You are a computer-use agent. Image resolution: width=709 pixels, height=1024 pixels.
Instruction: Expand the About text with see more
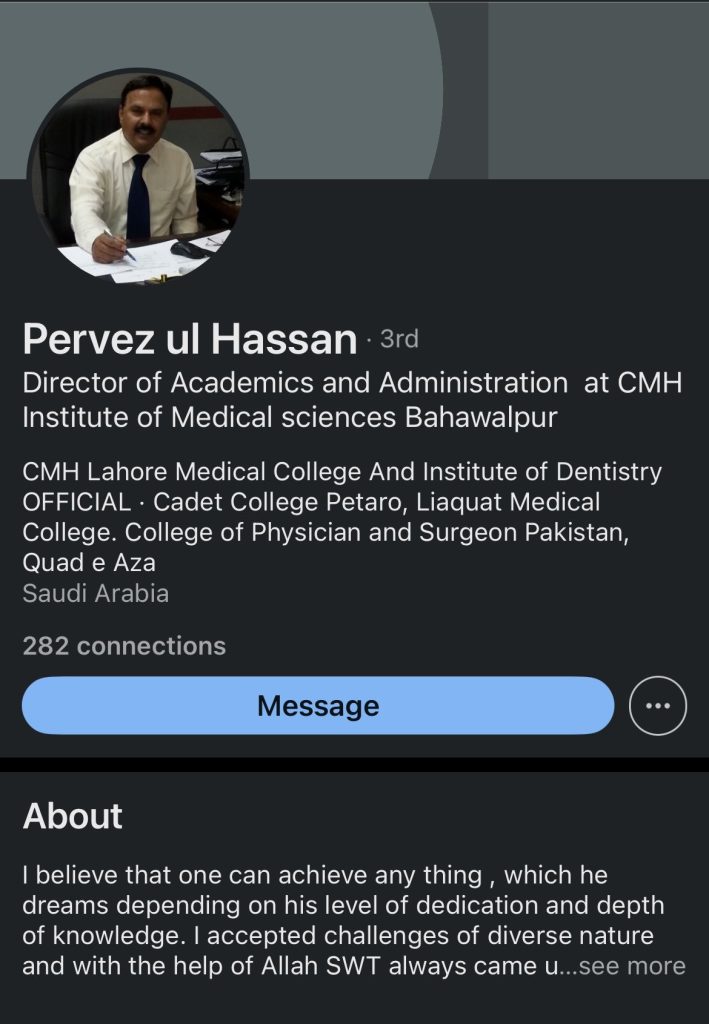(633, 967)
